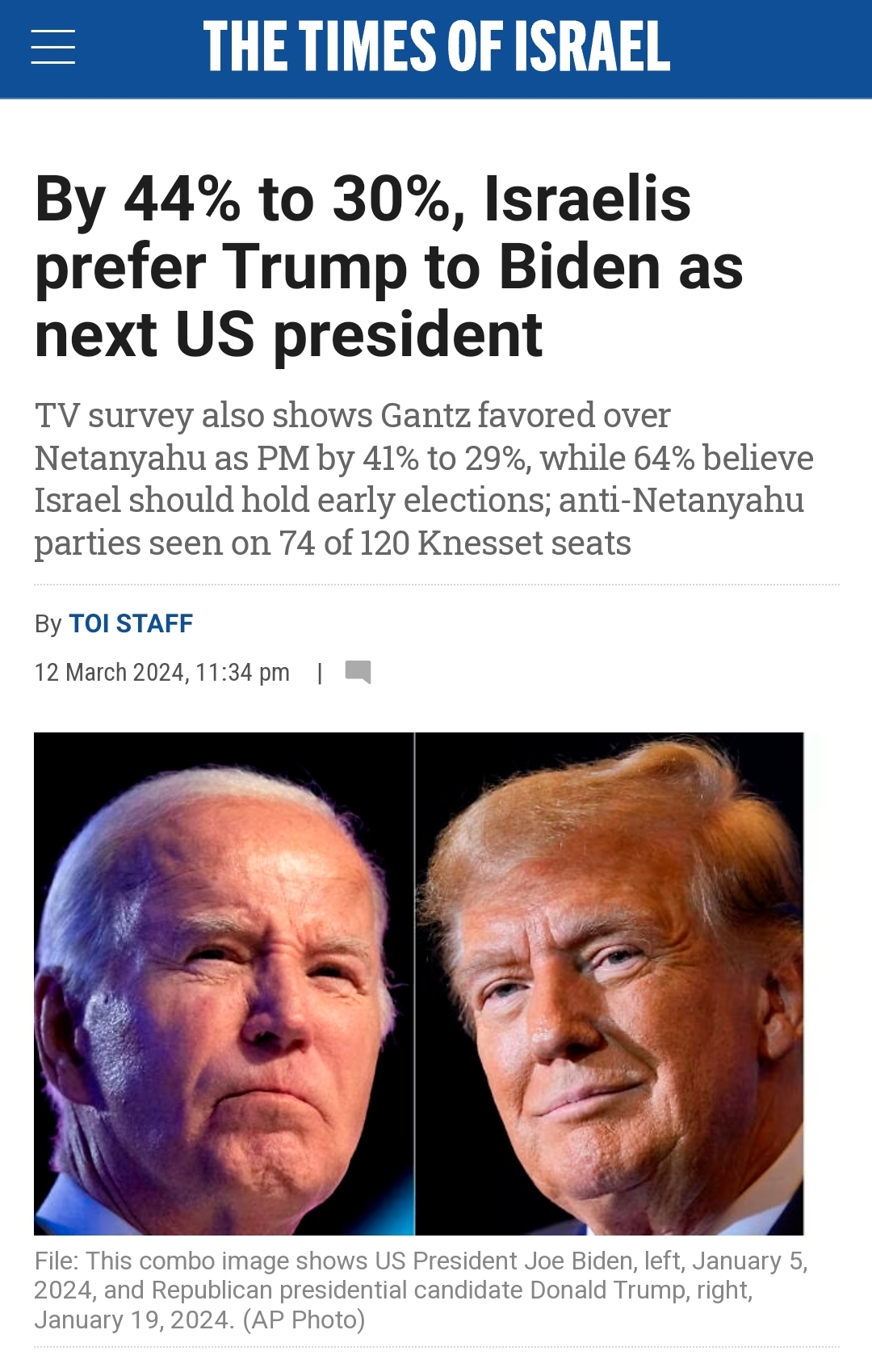Open the TOI STAFF author link

pyautogui.click(x=131, y=623)
